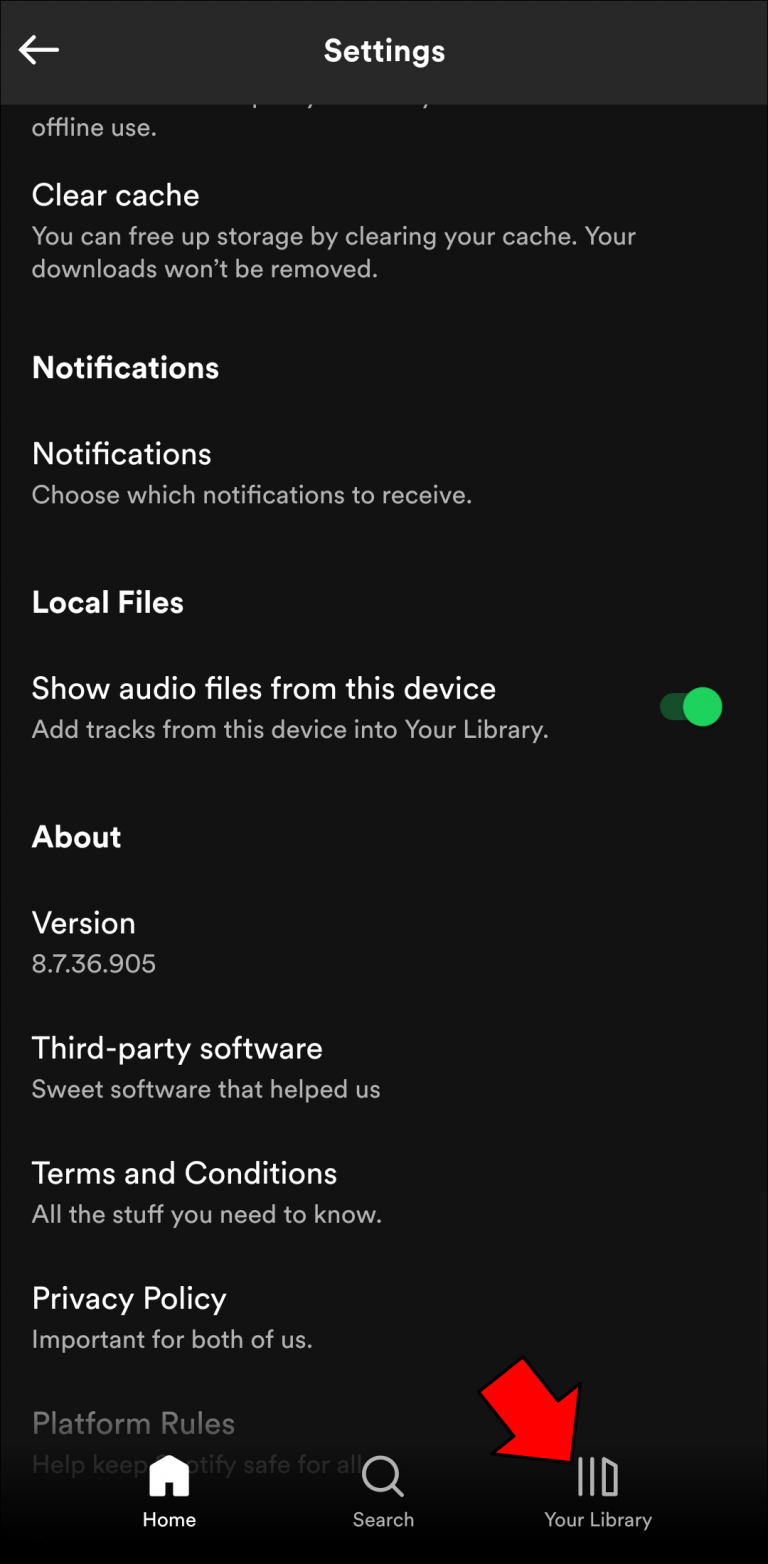View Third-party software information

[x=177, y=1048]
